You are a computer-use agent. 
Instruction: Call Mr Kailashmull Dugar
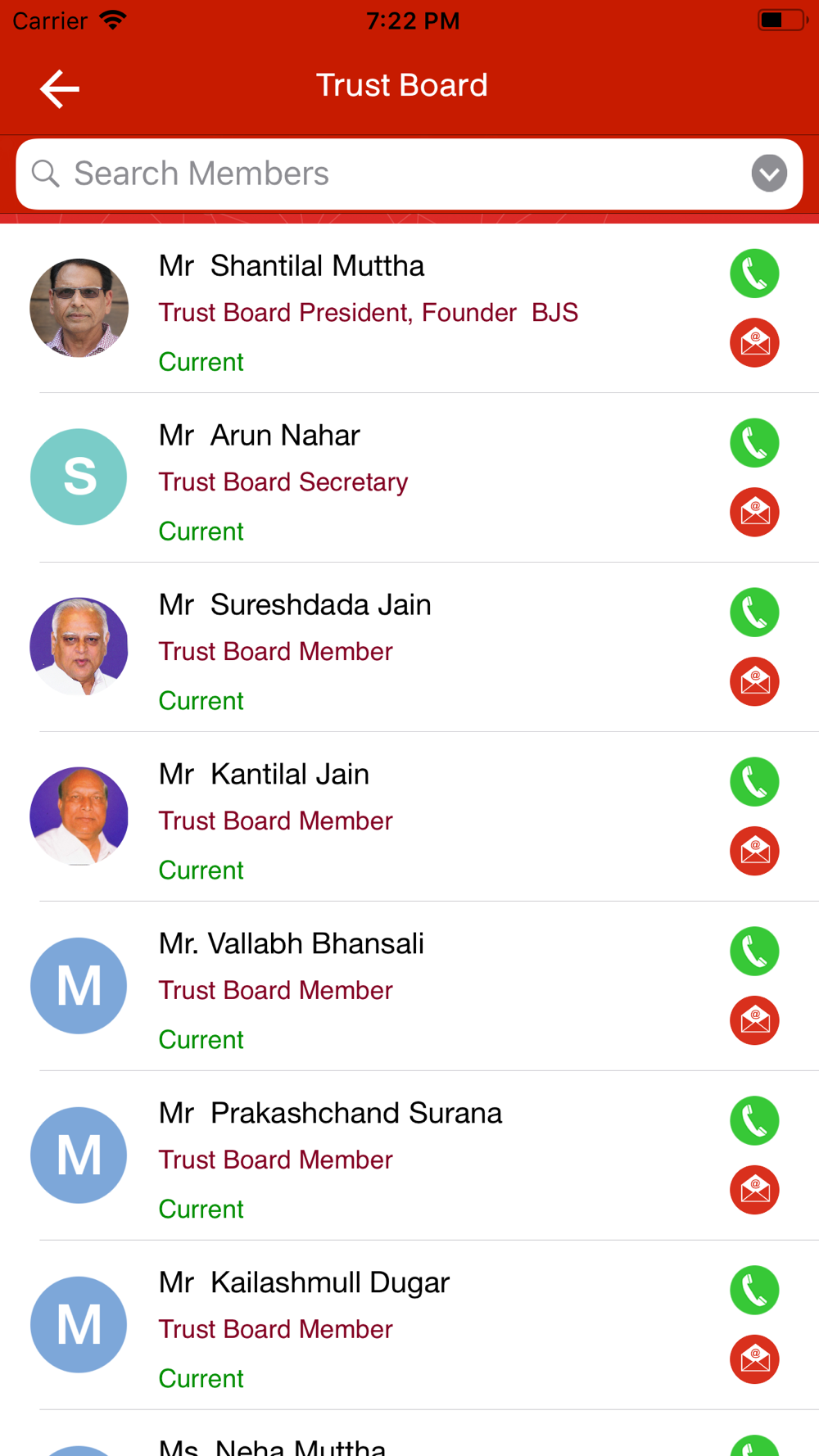[754, 1291]
